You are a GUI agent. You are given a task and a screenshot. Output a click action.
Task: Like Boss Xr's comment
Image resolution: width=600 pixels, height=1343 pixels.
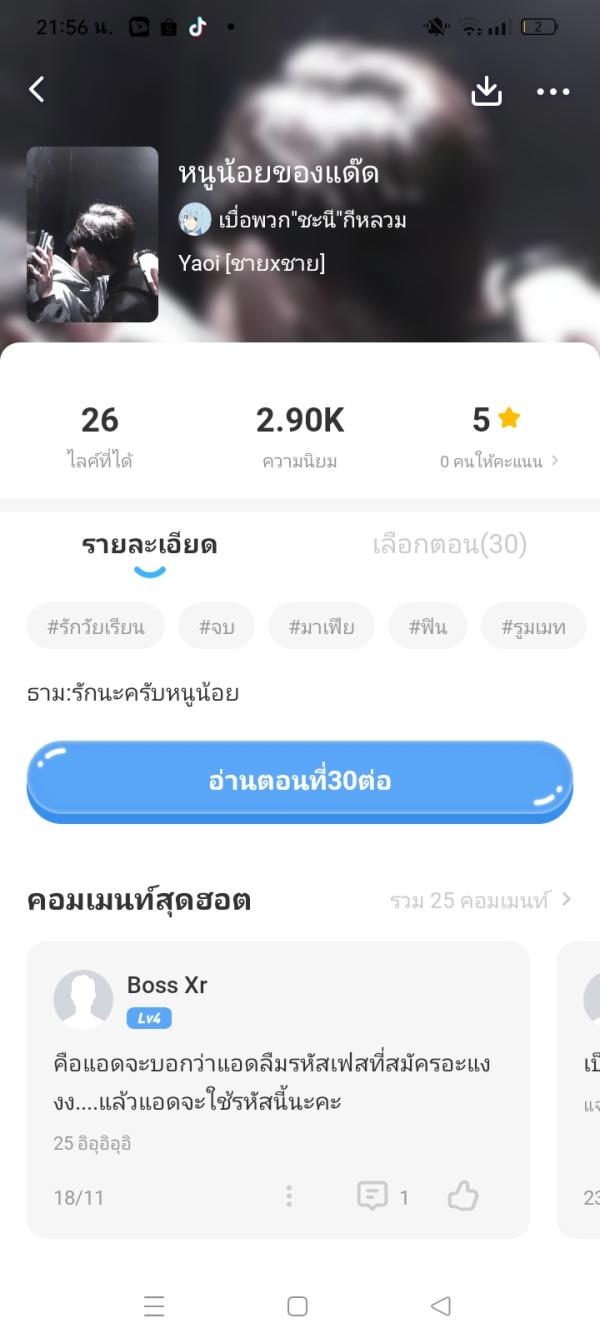coord(463,1196)
